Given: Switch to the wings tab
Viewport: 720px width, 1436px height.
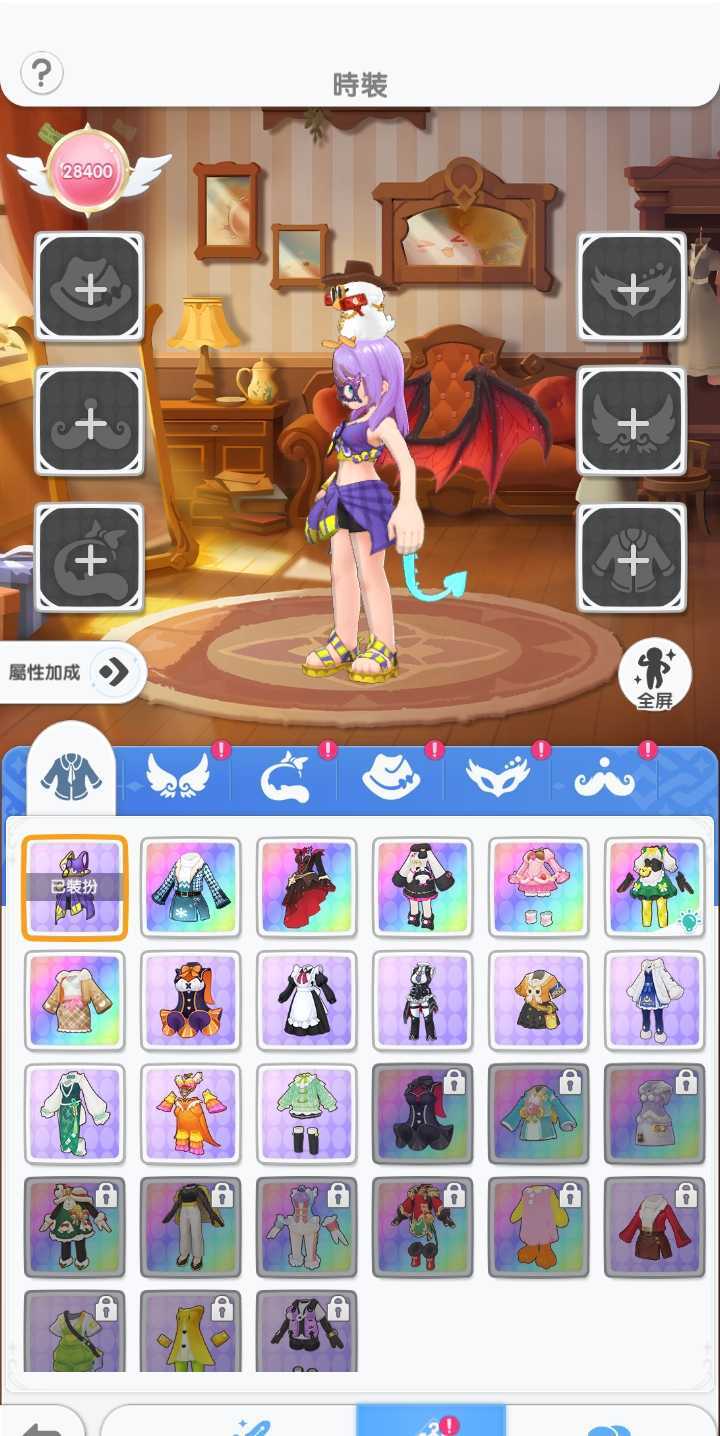Looking at the screenshot, I should pos(178,778).
